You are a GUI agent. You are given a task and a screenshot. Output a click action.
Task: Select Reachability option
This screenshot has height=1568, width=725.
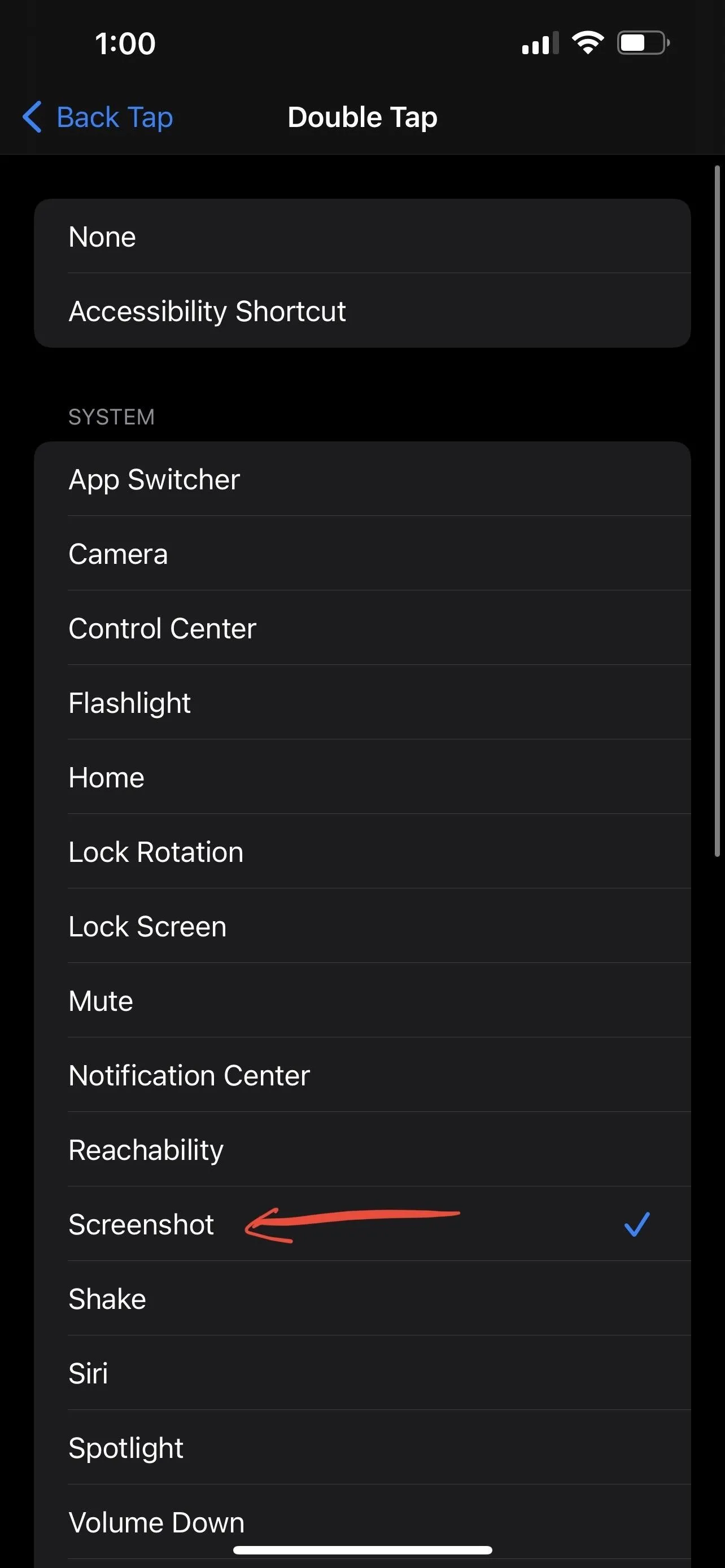click(362, 1150)
